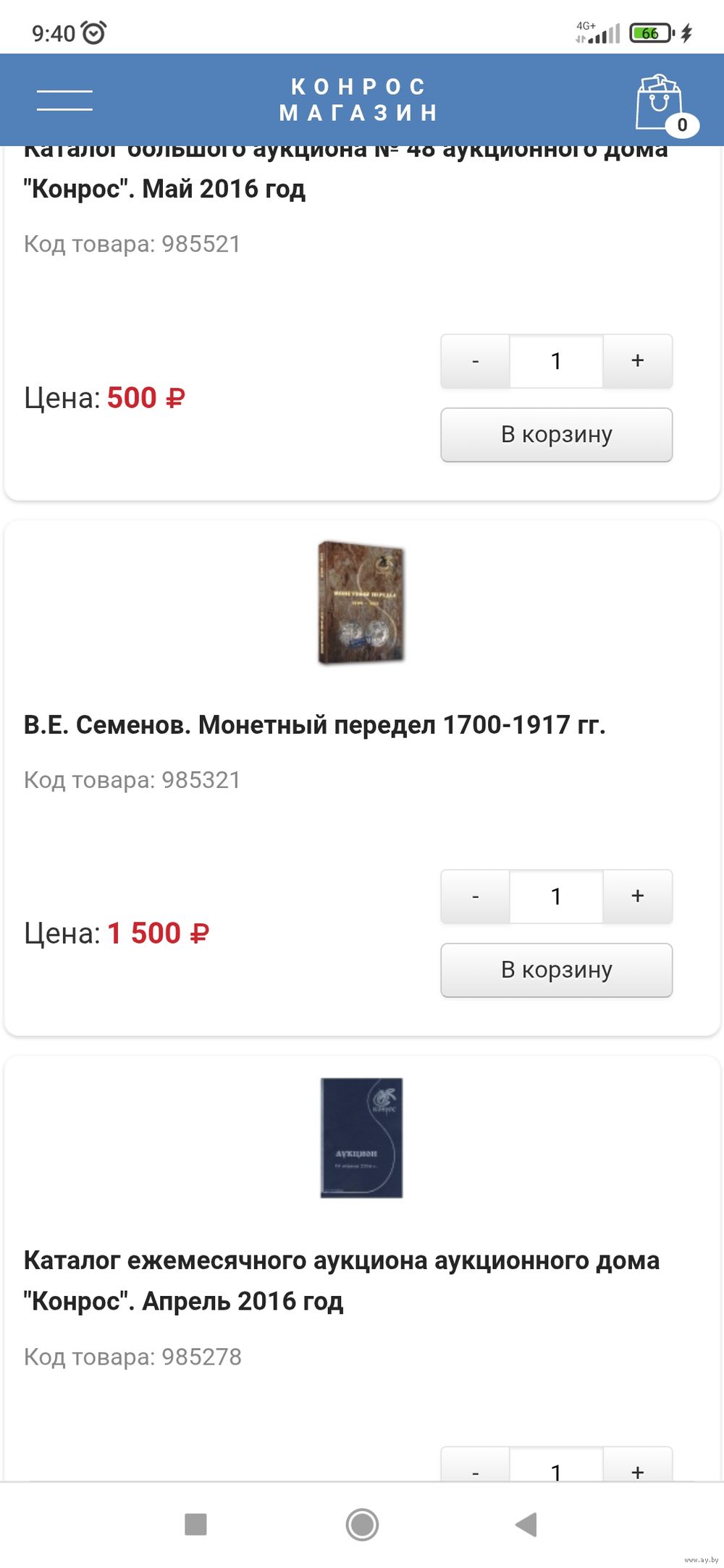The height and width of the screenshot is (1568, 724).
Task: Add May 2016 catalog to cart
Action: [x=556, y=435]
